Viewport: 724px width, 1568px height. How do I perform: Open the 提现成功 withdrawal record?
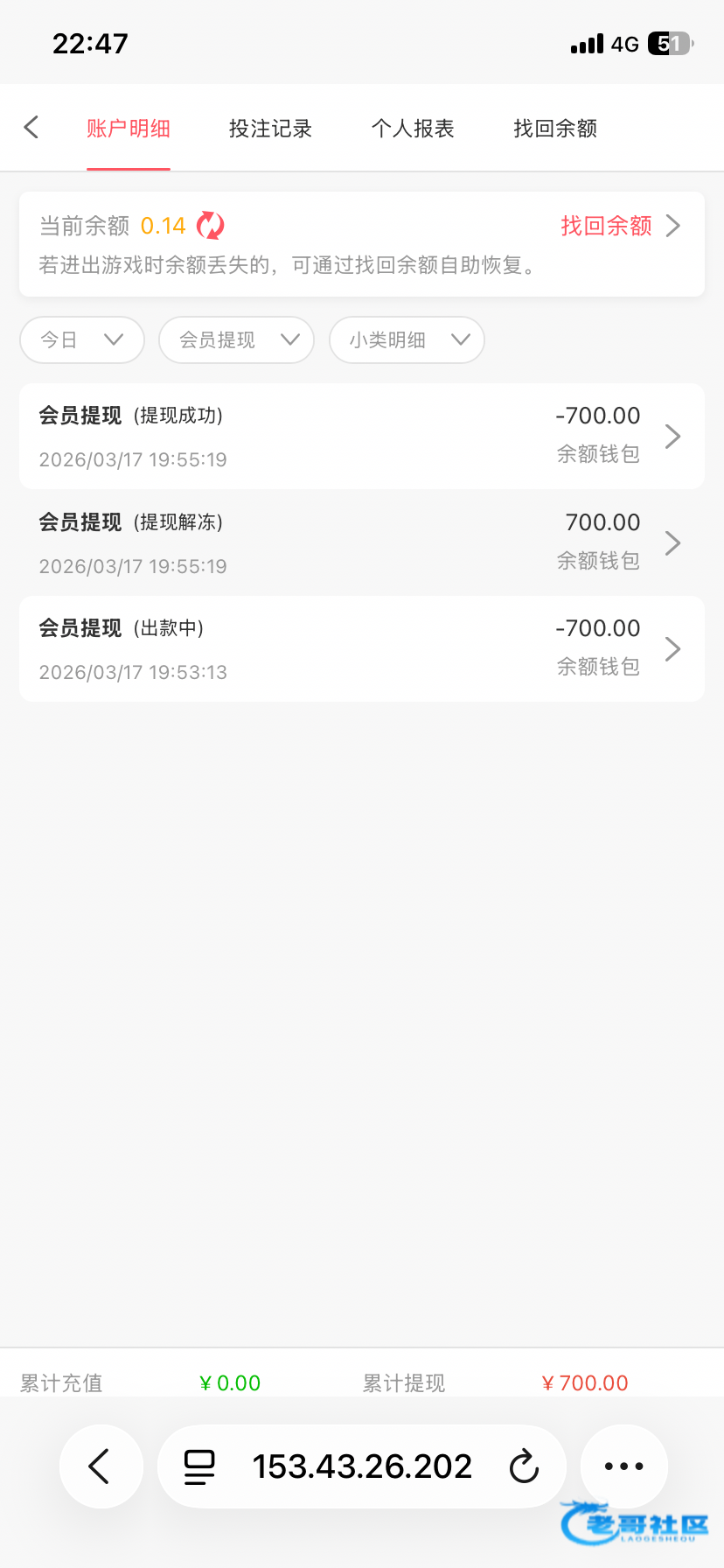pos(361,436)
